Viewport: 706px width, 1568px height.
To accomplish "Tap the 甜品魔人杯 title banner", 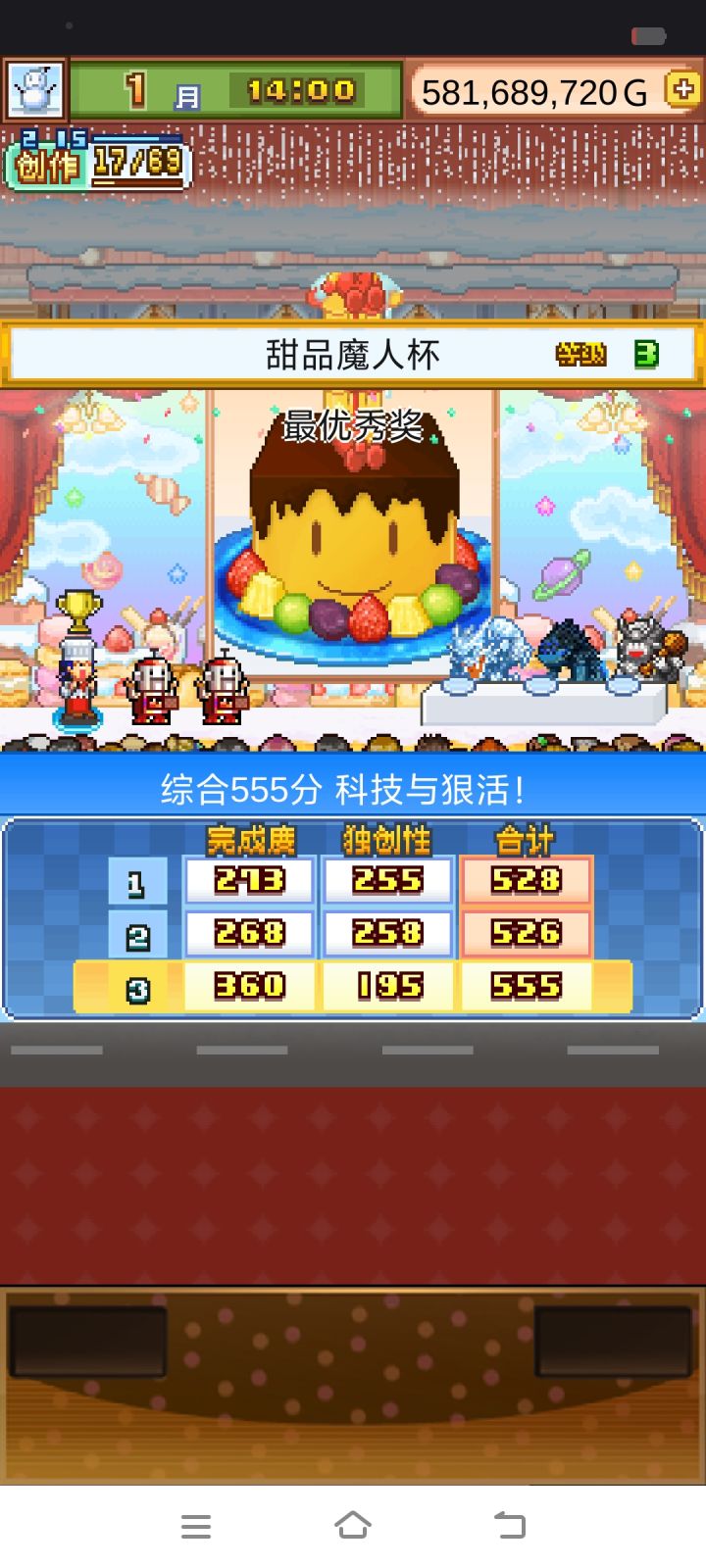I will tap(353, 354).
